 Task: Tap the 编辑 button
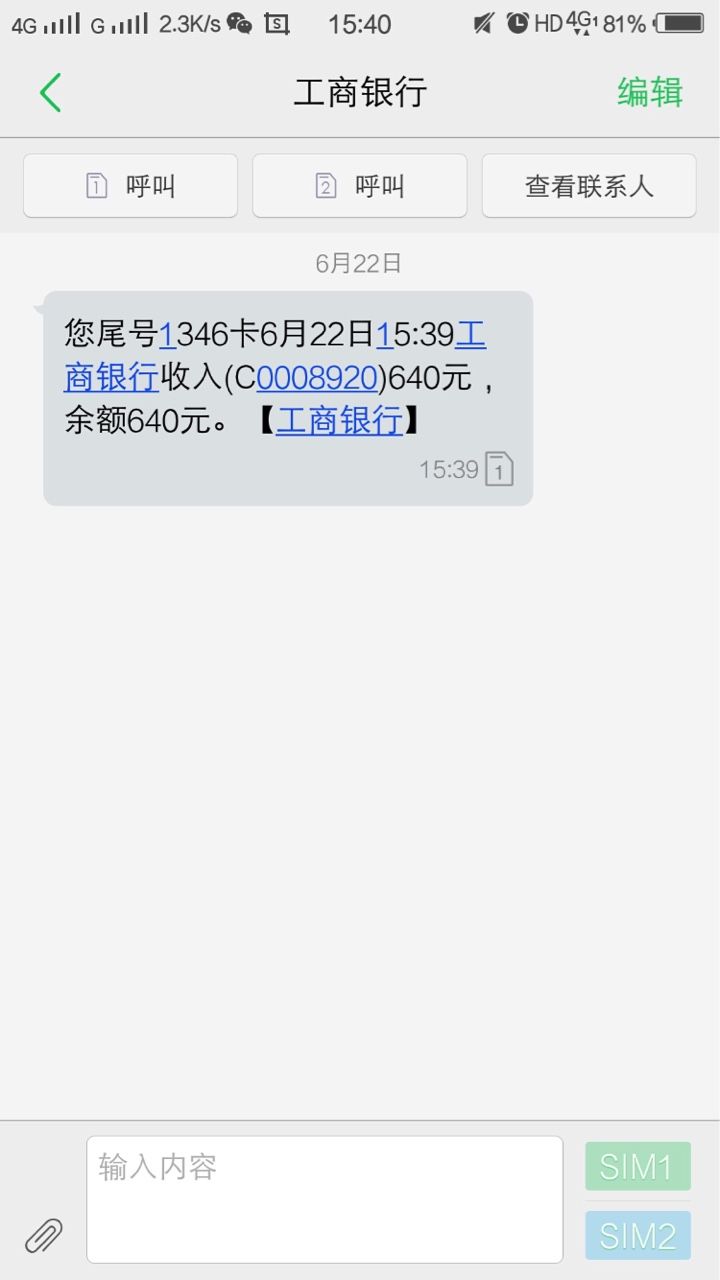point(650,92)
